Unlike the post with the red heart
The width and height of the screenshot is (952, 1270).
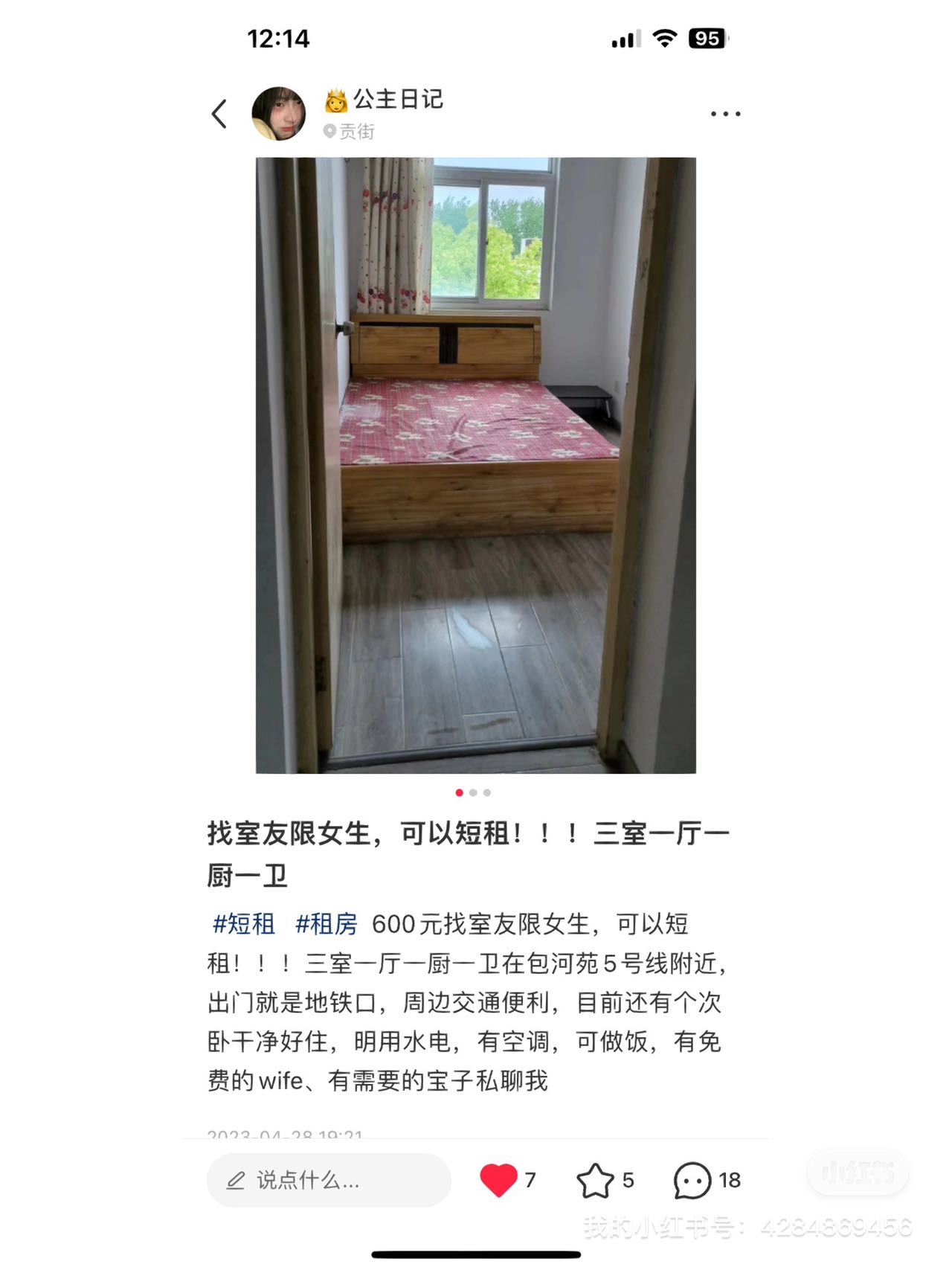(x=498, y=1180)
